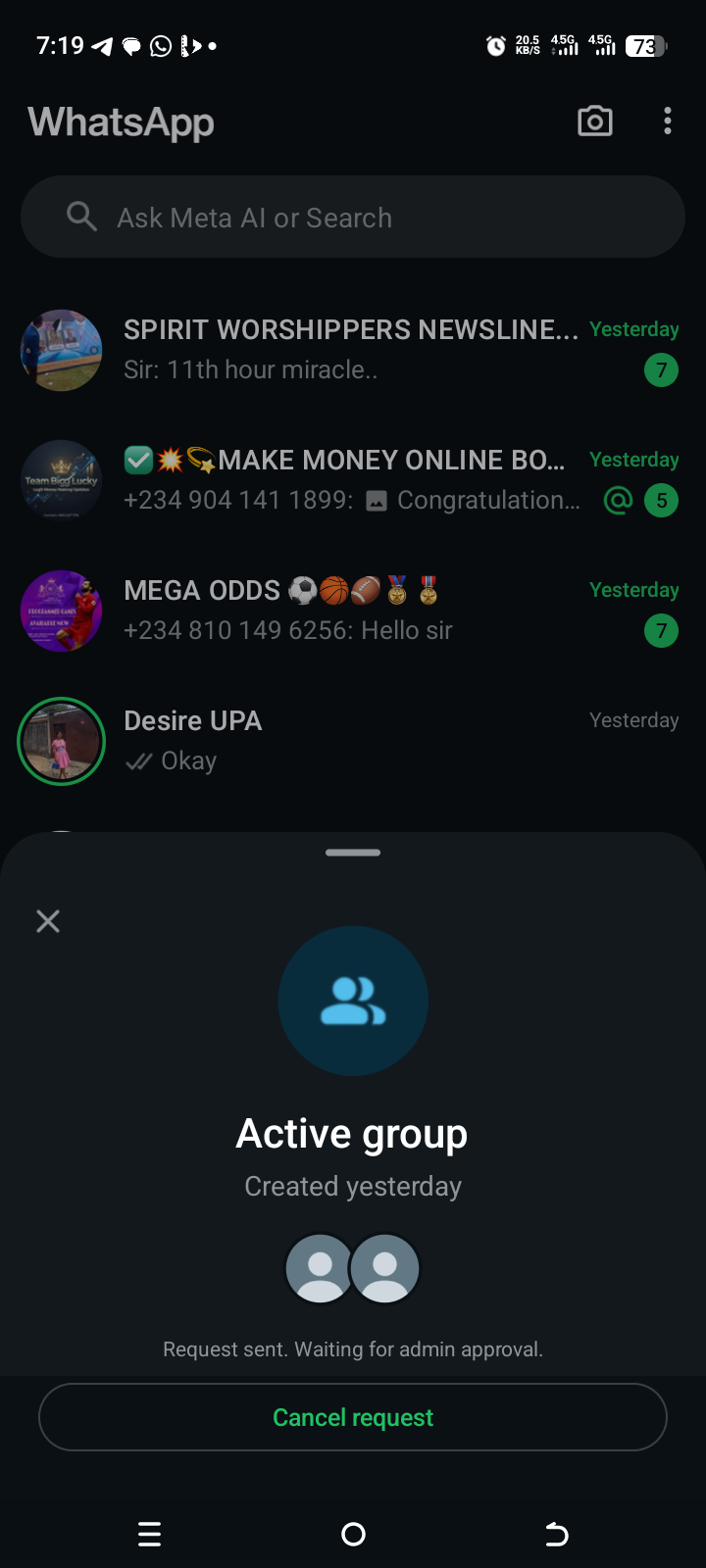Cancel the group join request

coord(353,1417)
